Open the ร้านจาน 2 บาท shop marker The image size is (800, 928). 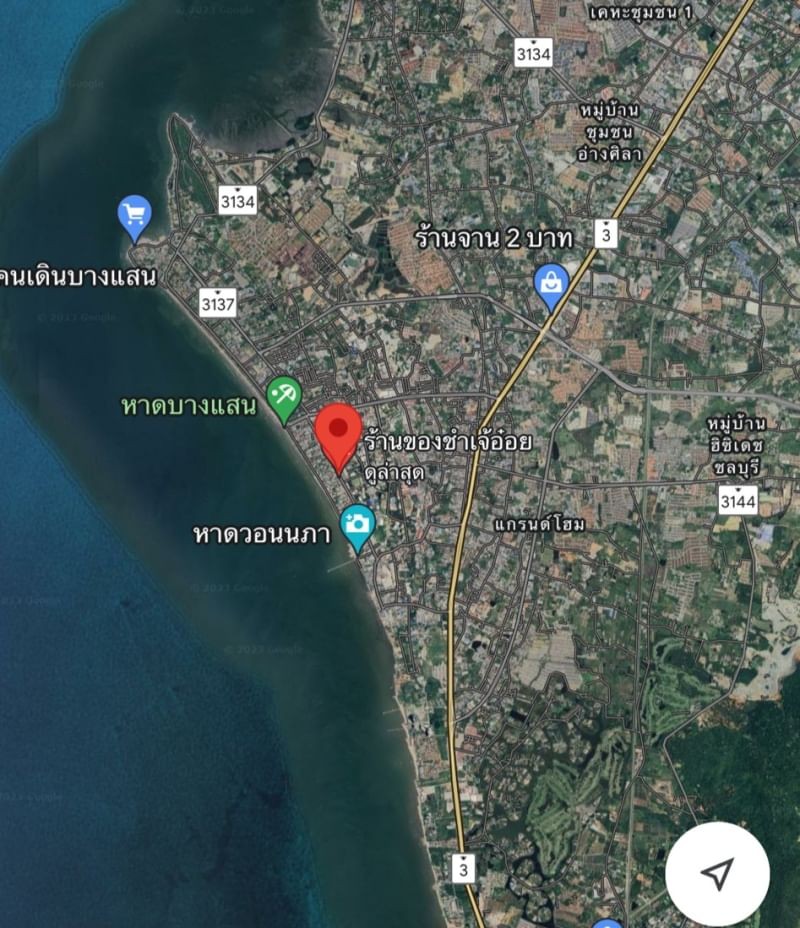coord(551,284)
